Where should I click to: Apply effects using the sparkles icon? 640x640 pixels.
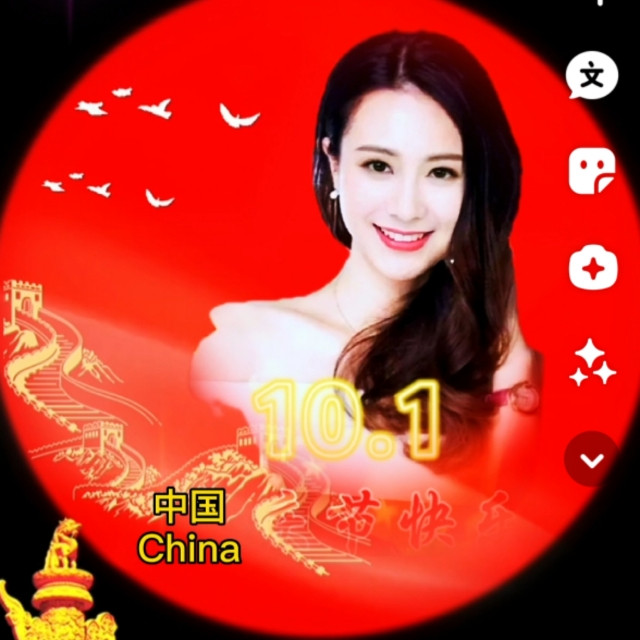tap(592, 363)
